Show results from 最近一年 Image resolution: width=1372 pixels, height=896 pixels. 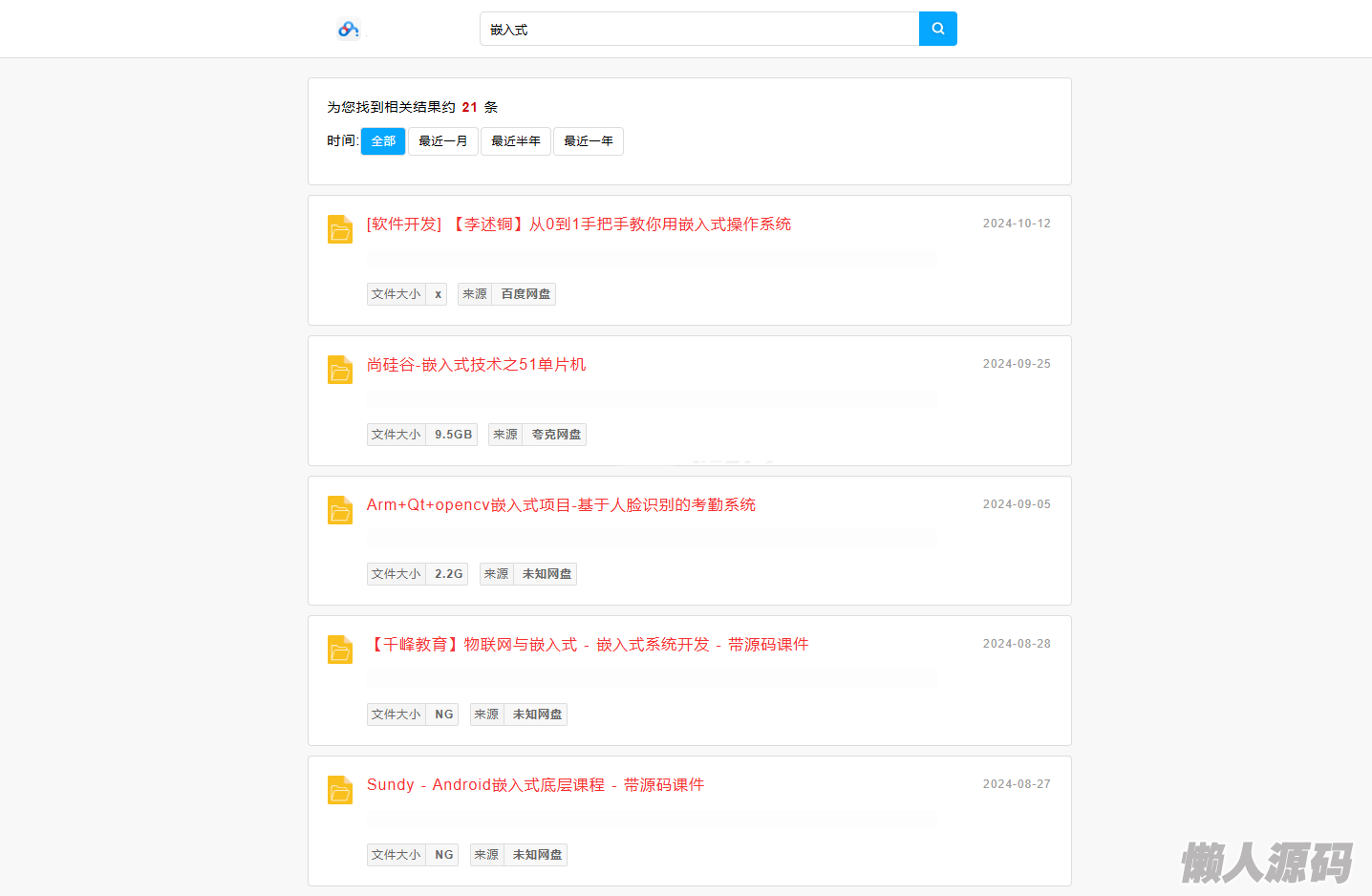click(589, 141)
